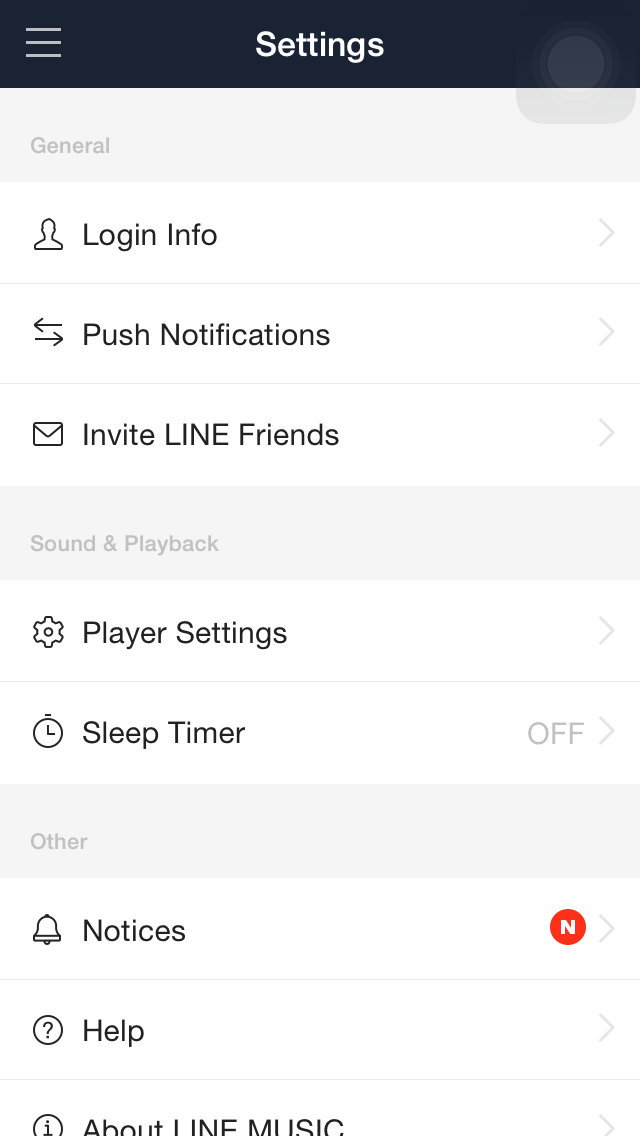Open About LINE MUSIC

point(320,1108)
